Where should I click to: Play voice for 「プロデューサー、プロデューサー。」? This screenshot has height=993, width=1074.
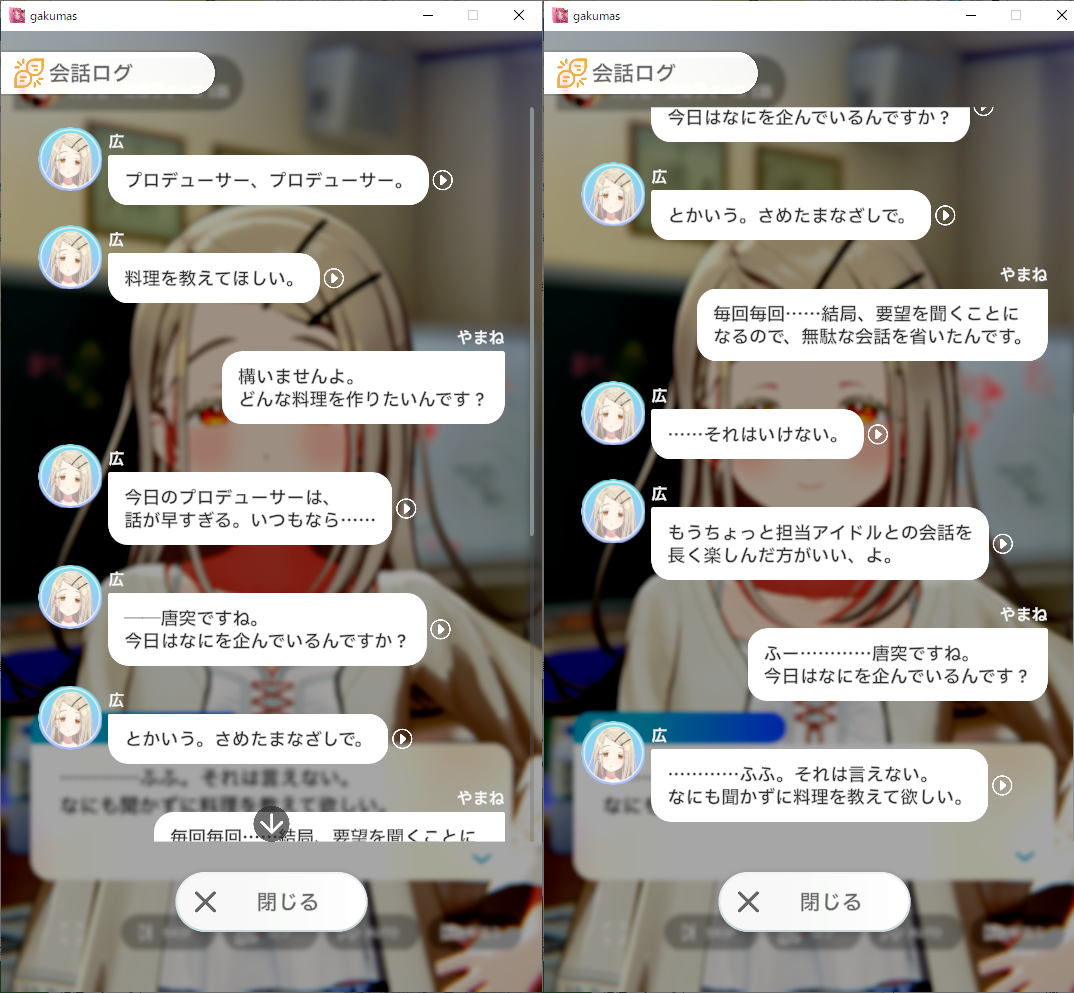[x=443, y=180]
